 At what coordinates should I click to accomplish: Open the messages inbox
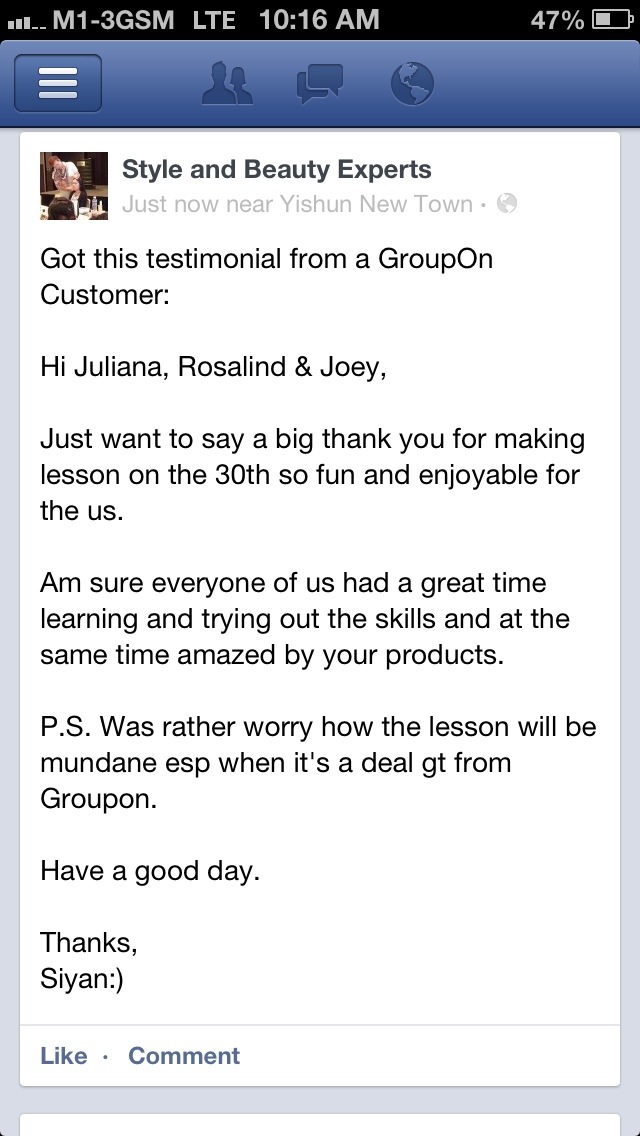[319, 84]
